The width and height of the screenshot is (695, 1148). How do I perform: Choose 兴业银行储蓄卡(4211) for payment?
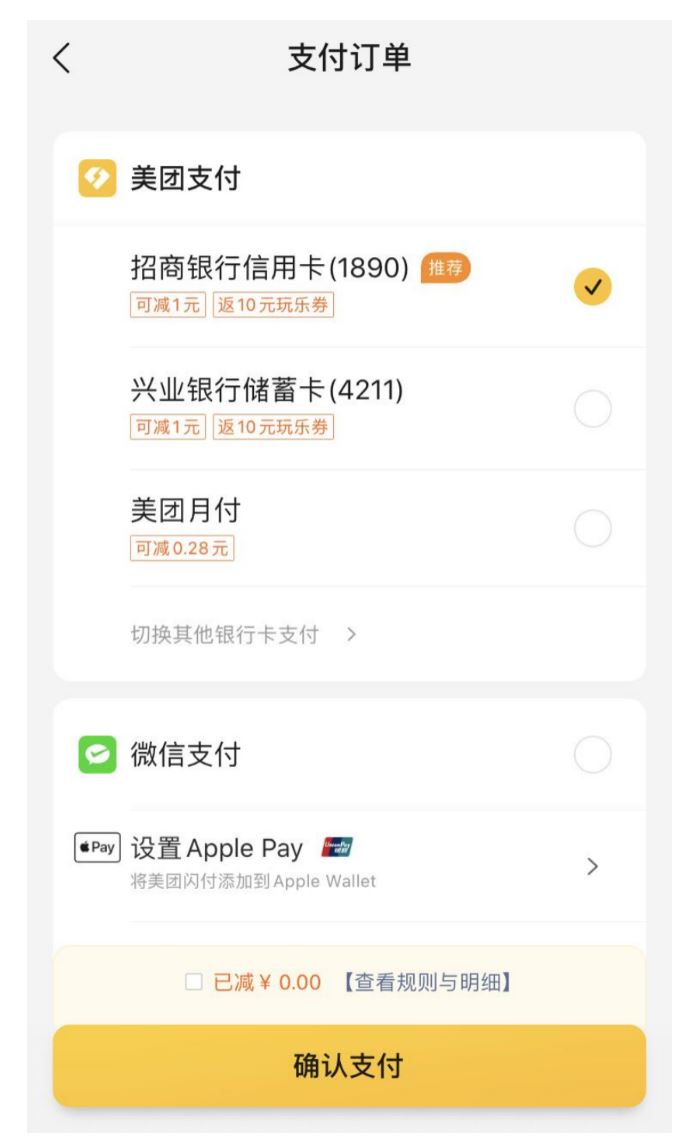[593, 408]
